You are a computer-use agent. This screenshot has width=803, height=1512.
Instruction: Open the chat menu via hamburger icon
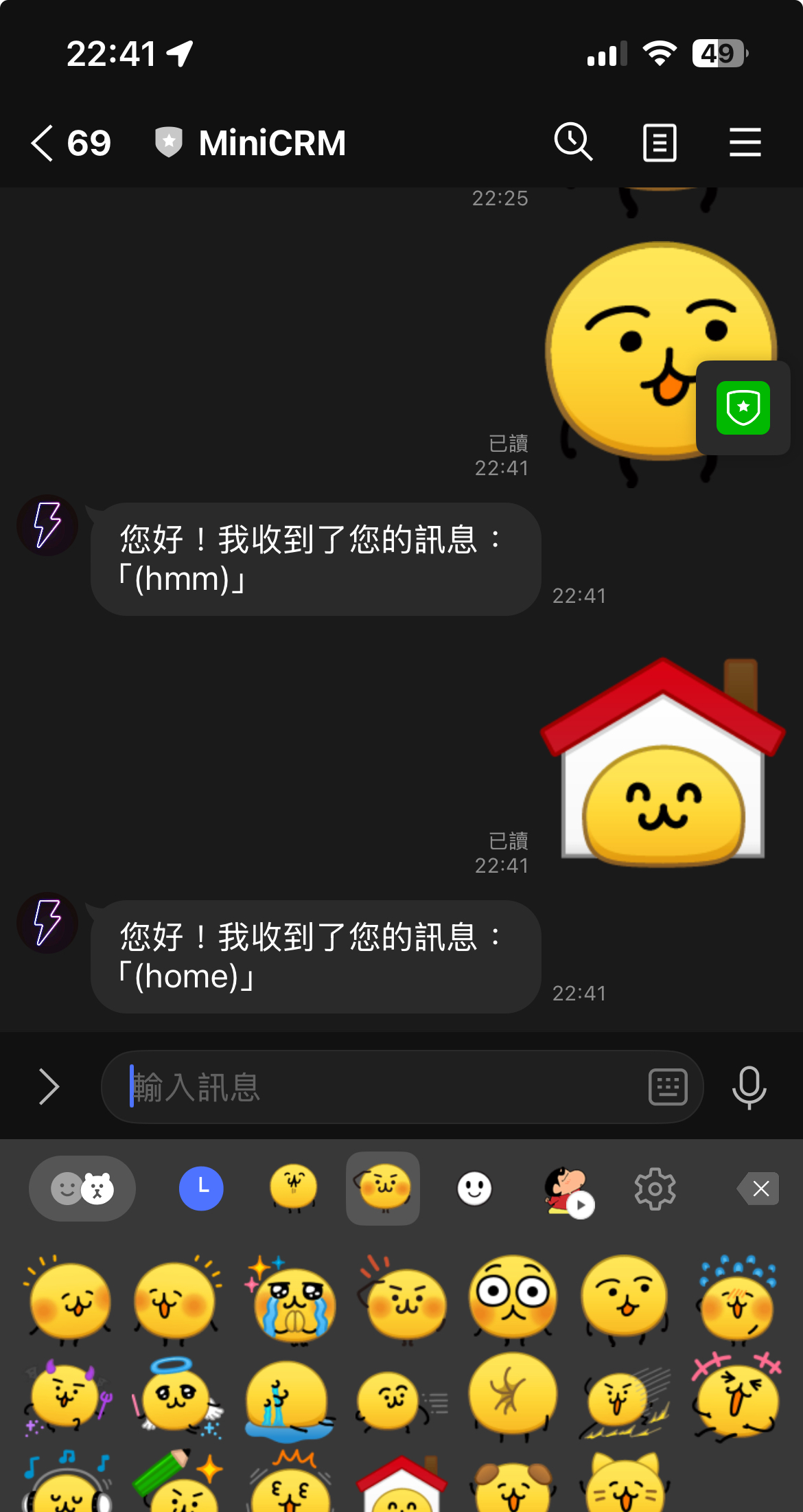(745, 142)
